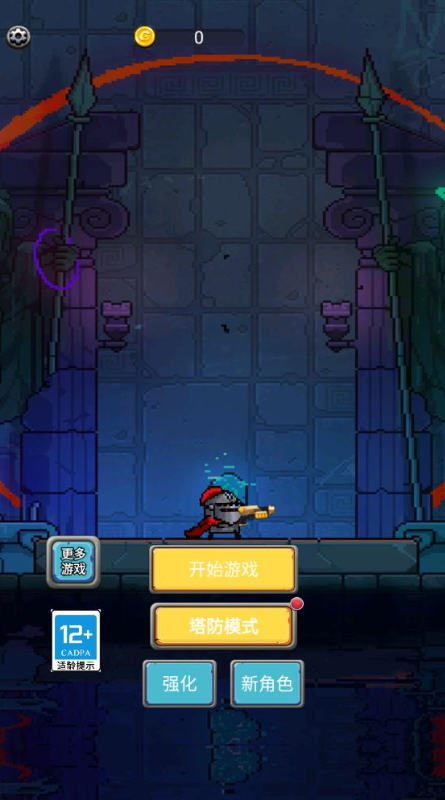Tap the 更多游戏 more games button
Screen dimensions: 445x800
(x=73, y=561)
